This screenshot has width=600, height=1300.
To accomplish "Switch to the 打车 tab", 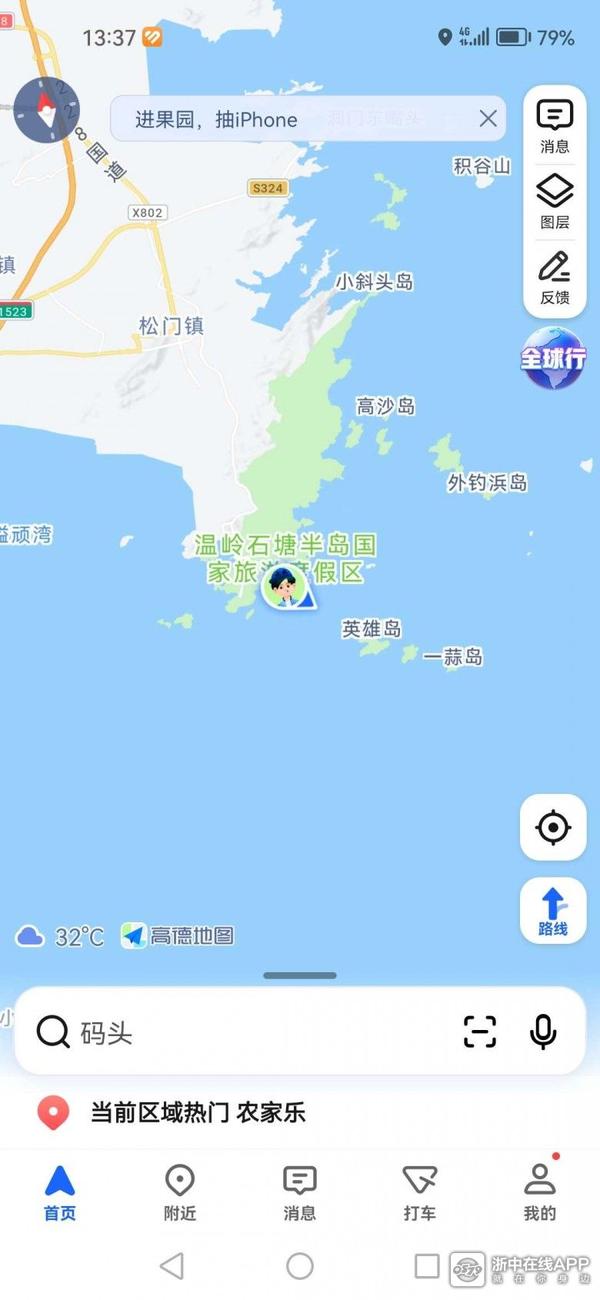I will (x=420, y=1193).
